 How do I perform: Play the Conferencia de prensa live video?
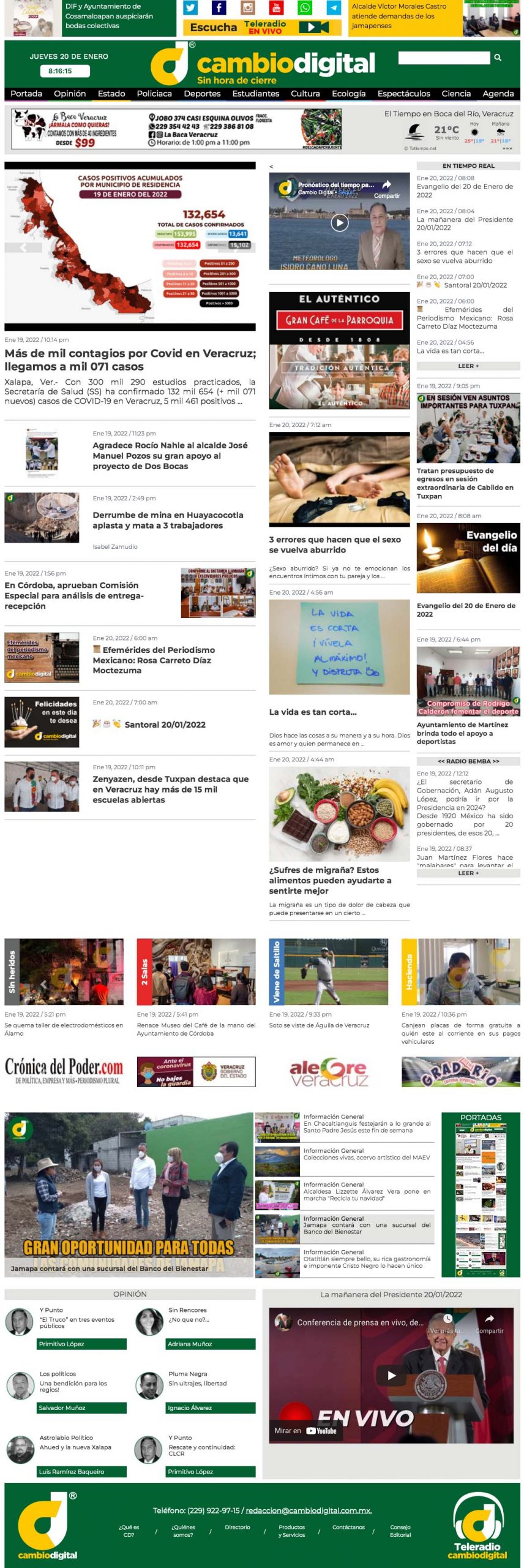point(391,1375)
